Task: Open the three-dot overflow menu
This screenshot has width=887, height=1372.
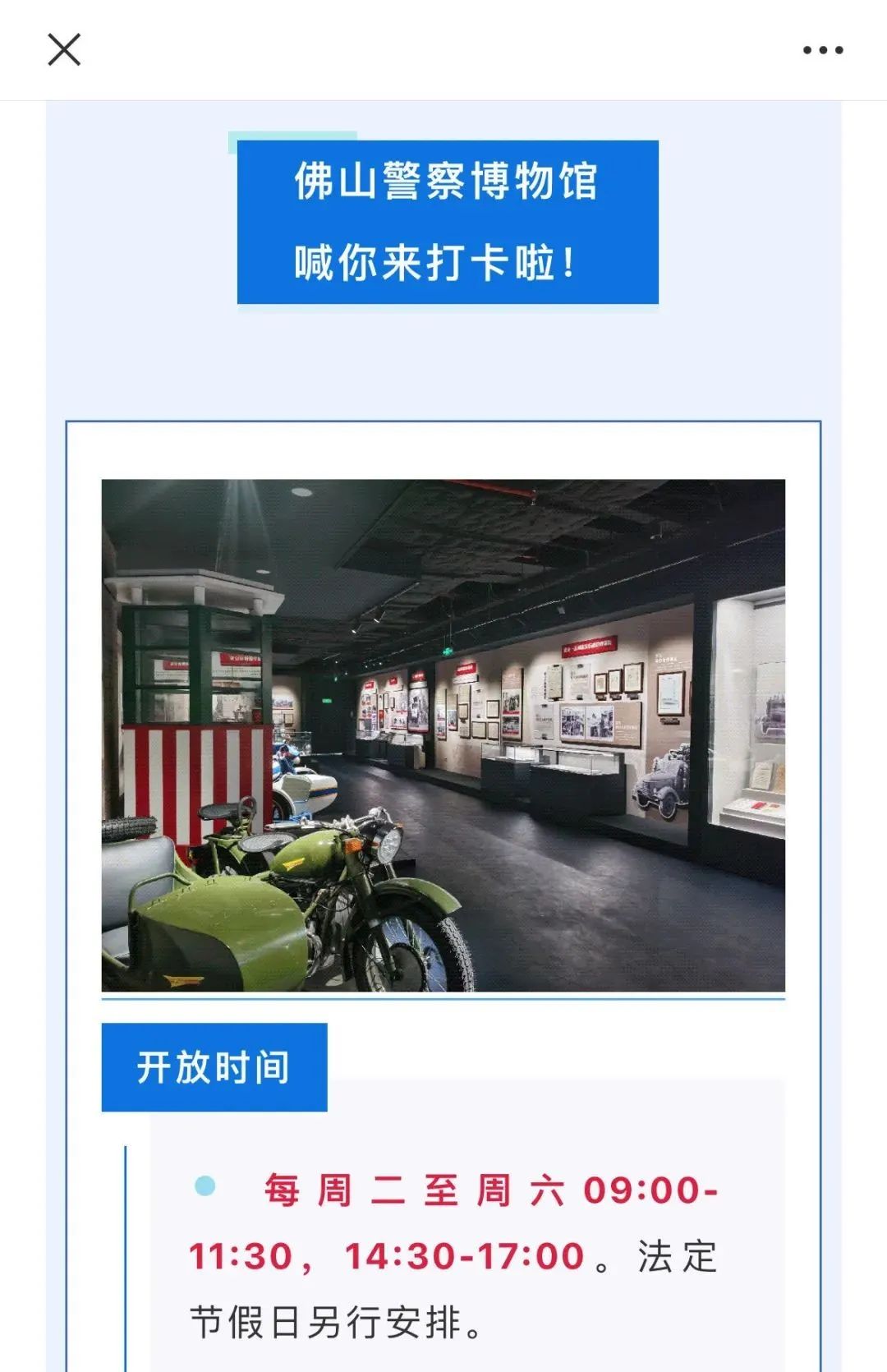Action: (823, 50)
